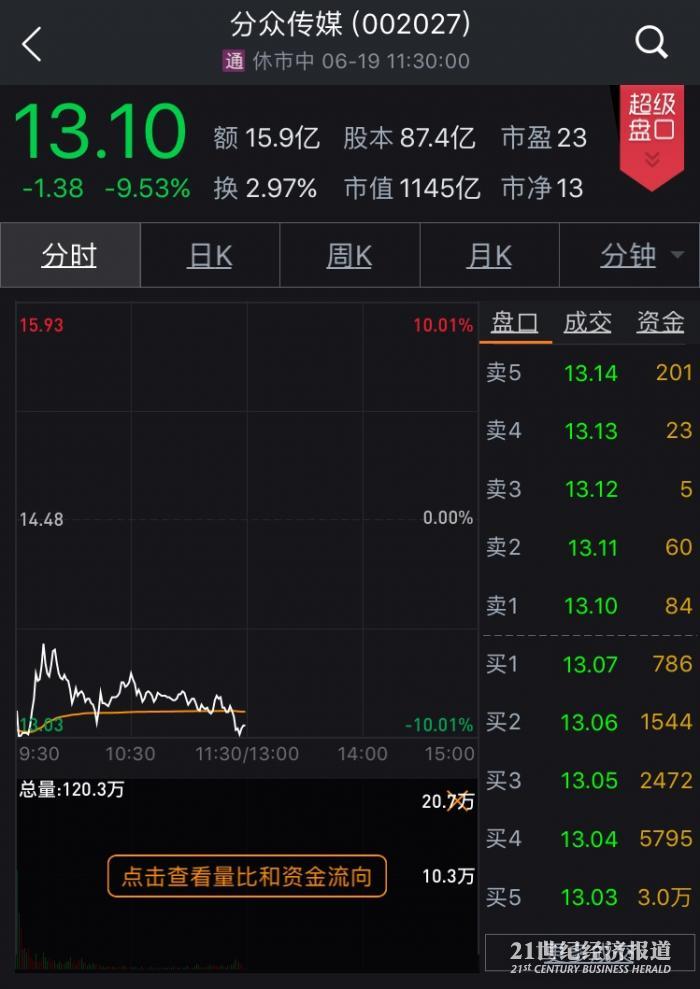Open stock search magnifier icon

tap(651, 42)
